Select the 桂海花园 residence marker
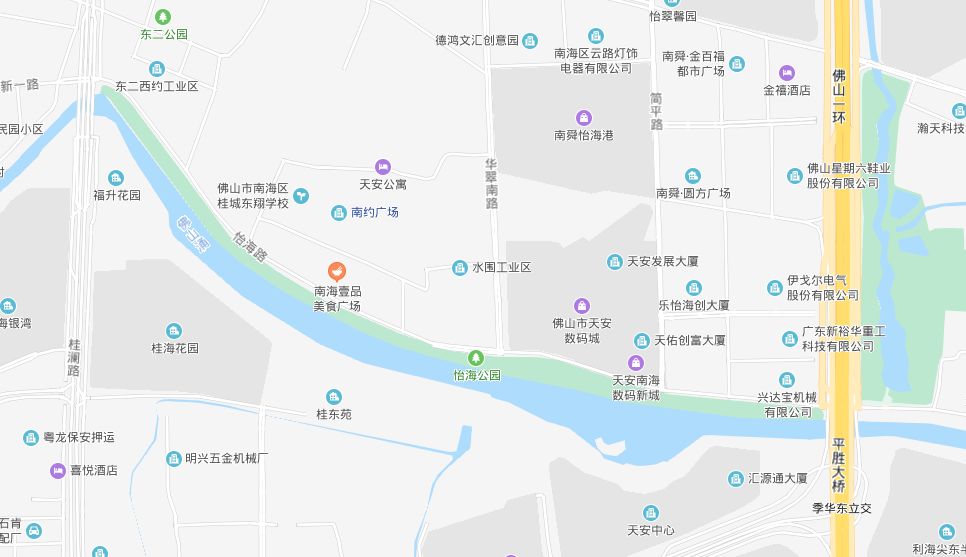966x557 pixels. [174, 331]
